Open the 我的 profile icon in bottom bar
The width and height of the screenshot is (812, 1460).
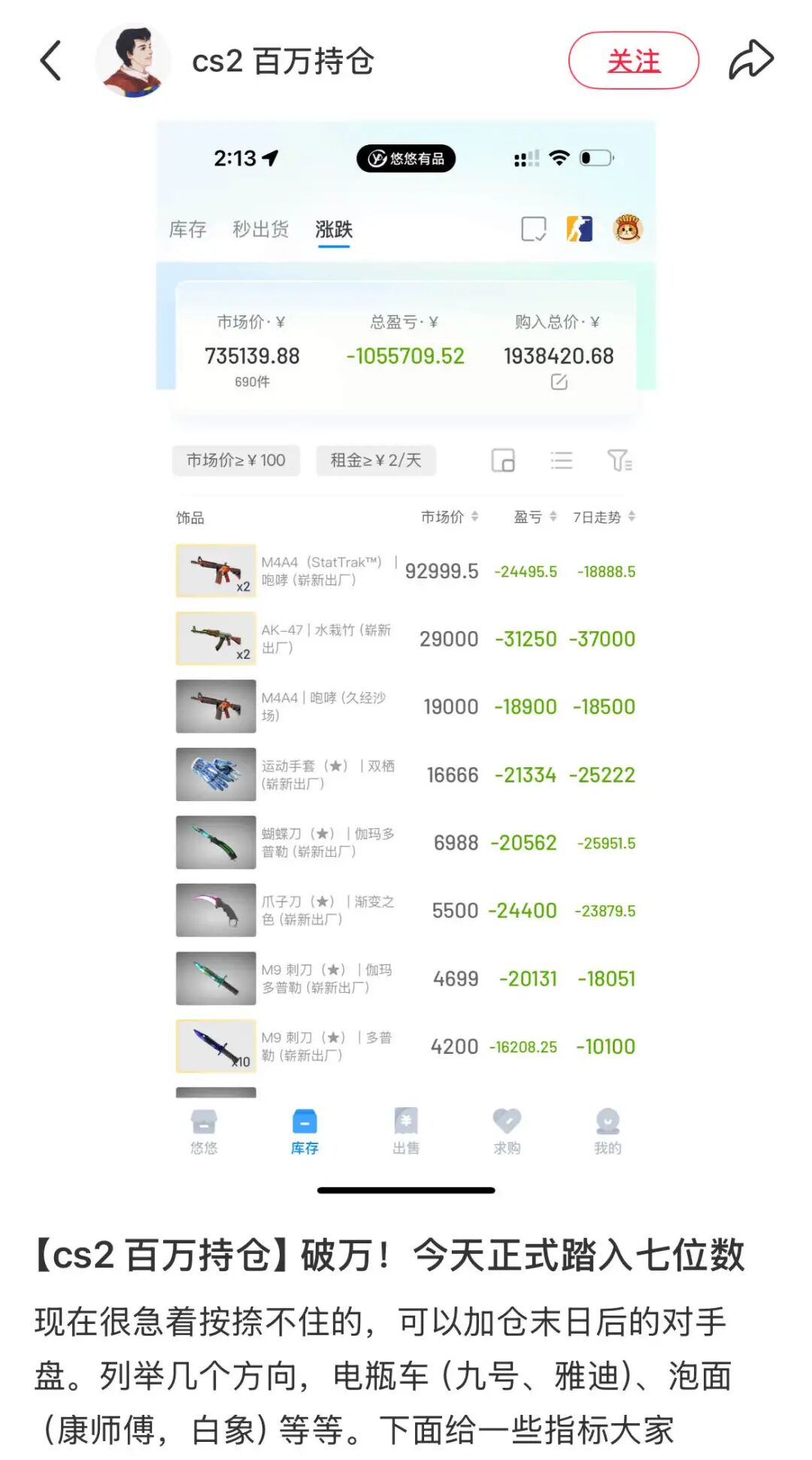[x=608, y=1124]
